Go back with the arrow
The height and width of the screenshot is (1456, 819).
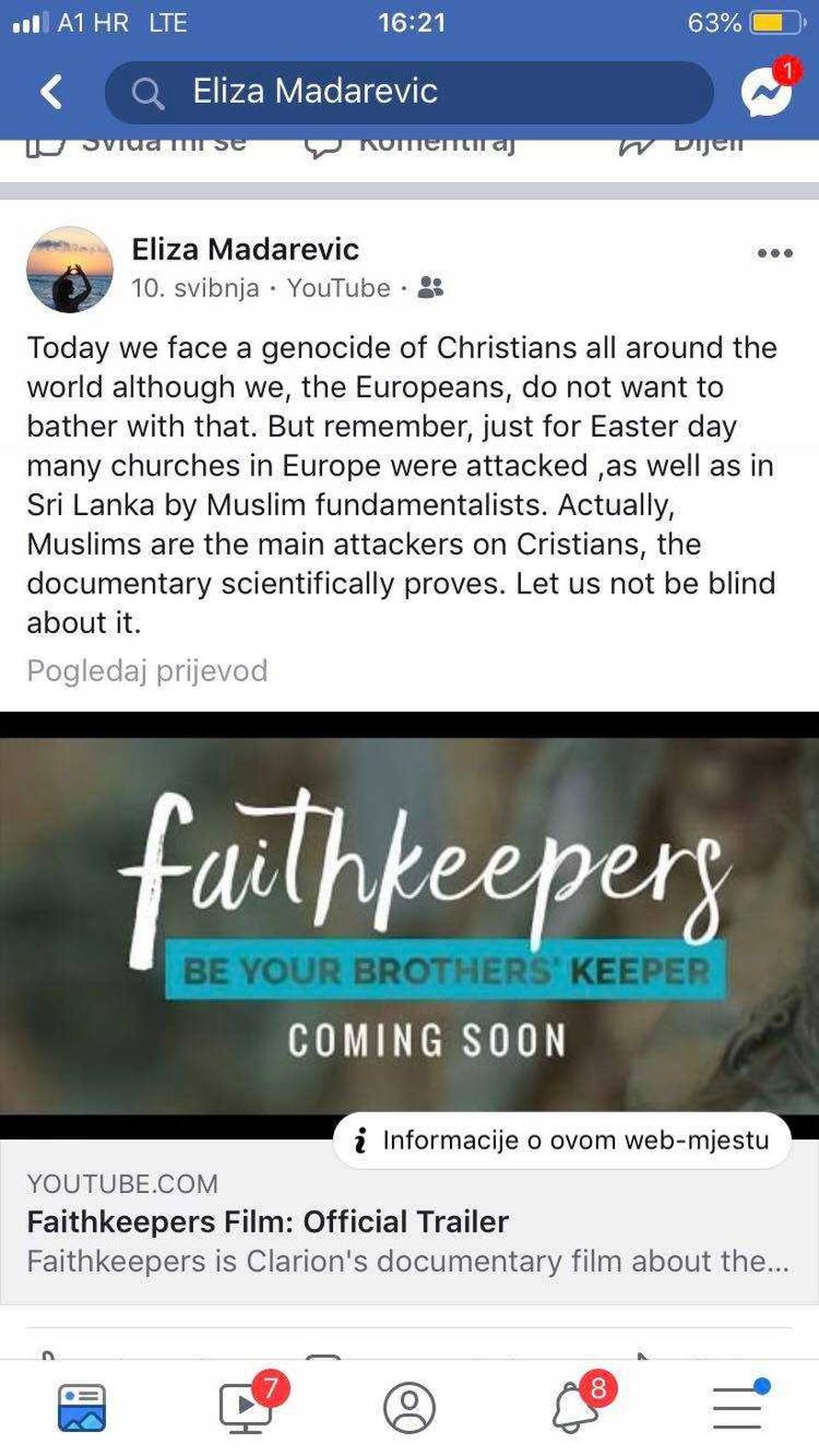52,92
